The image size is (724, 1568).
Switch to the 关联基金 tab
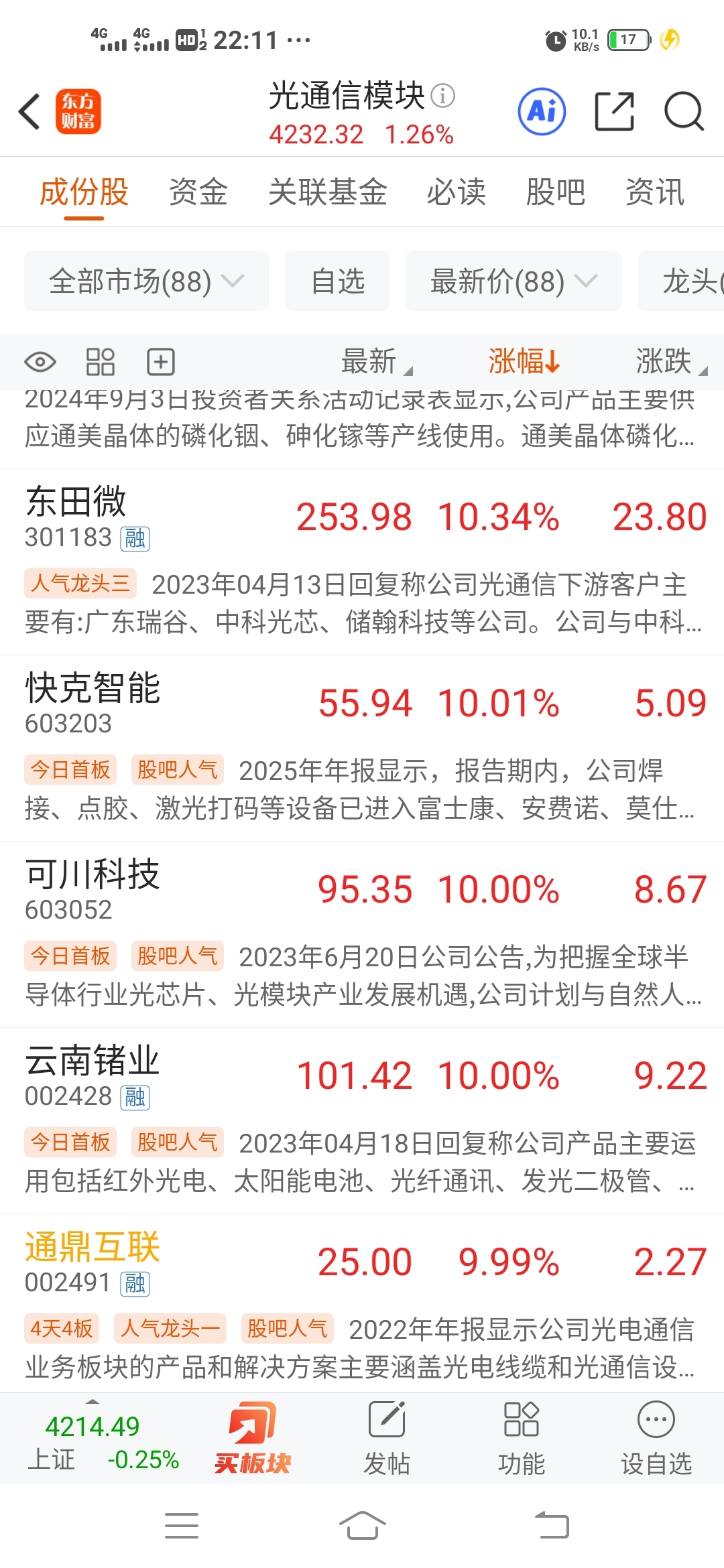click(328, 192)
